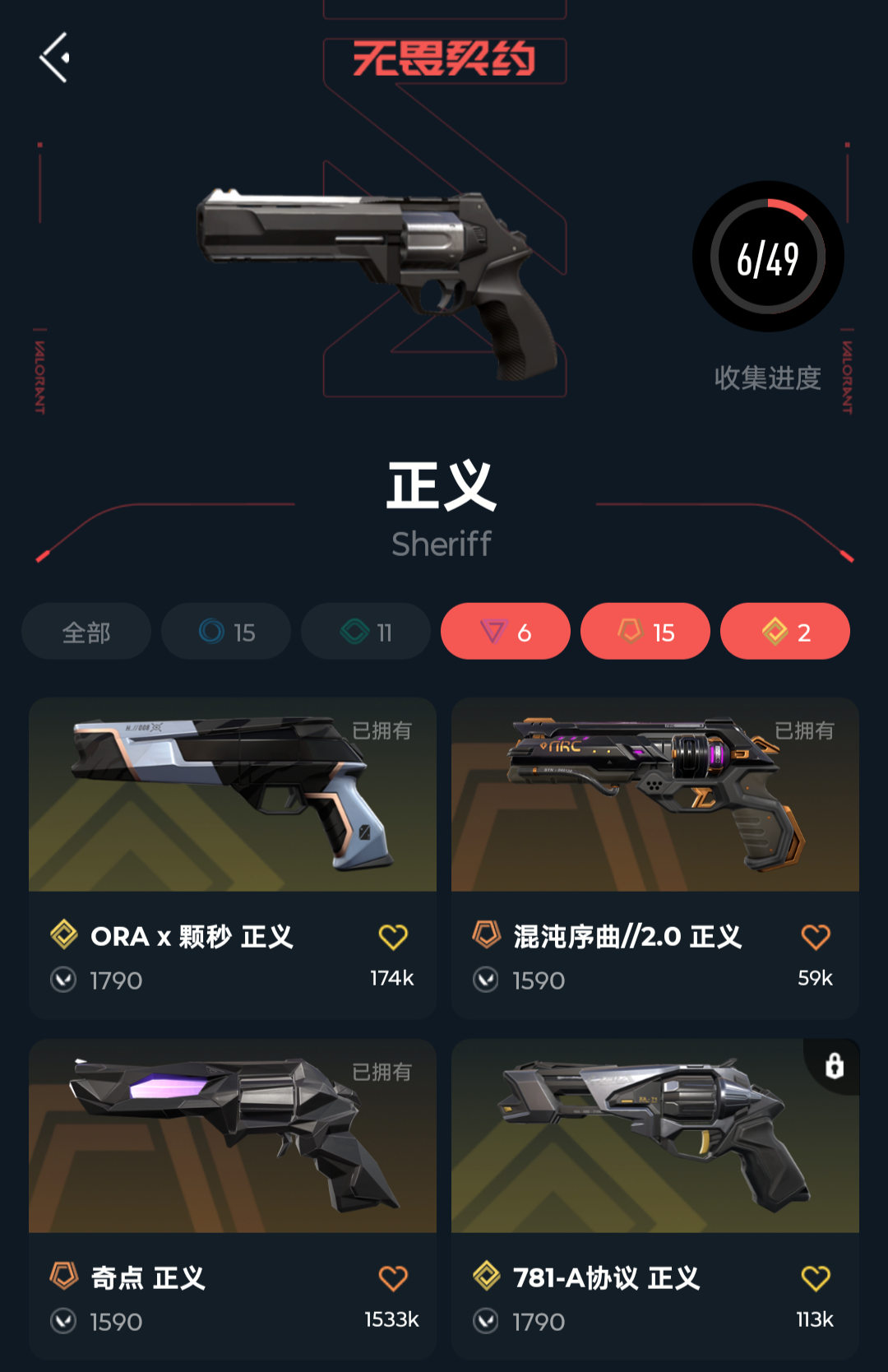Go back using the top-left arrow
Screen dimensions: 888x1372
(x=54, y=58)
